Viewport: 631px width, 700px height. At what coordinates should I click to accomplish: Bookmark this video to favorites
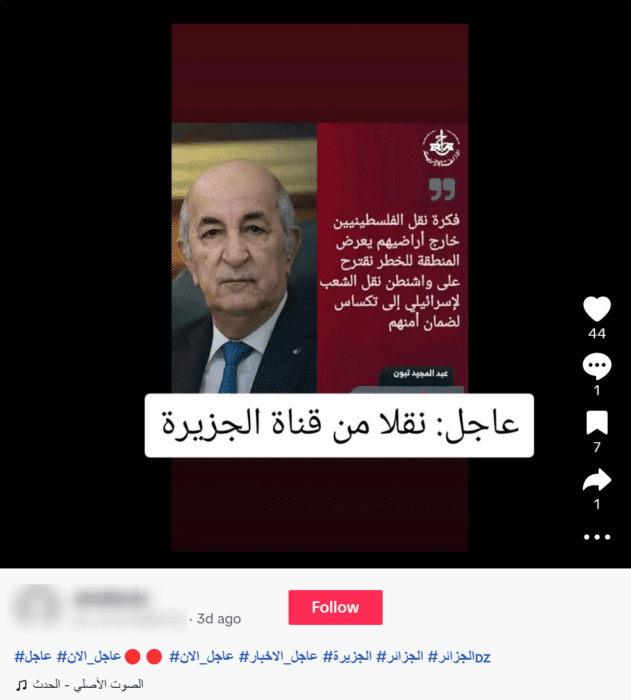point(596,423)
